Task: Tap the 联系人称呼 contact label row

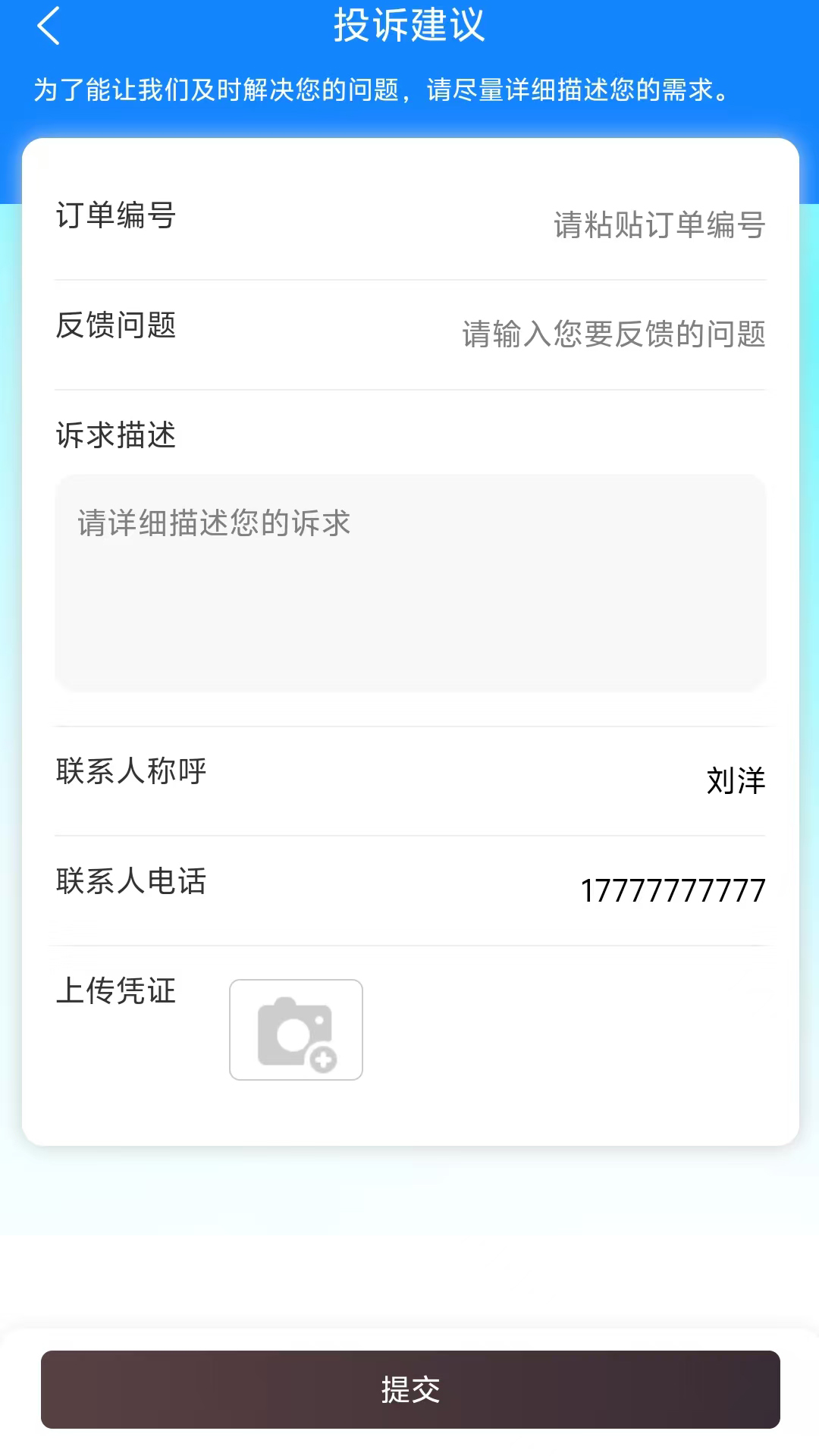Action: pyautogui.click(x=130, y=771)
